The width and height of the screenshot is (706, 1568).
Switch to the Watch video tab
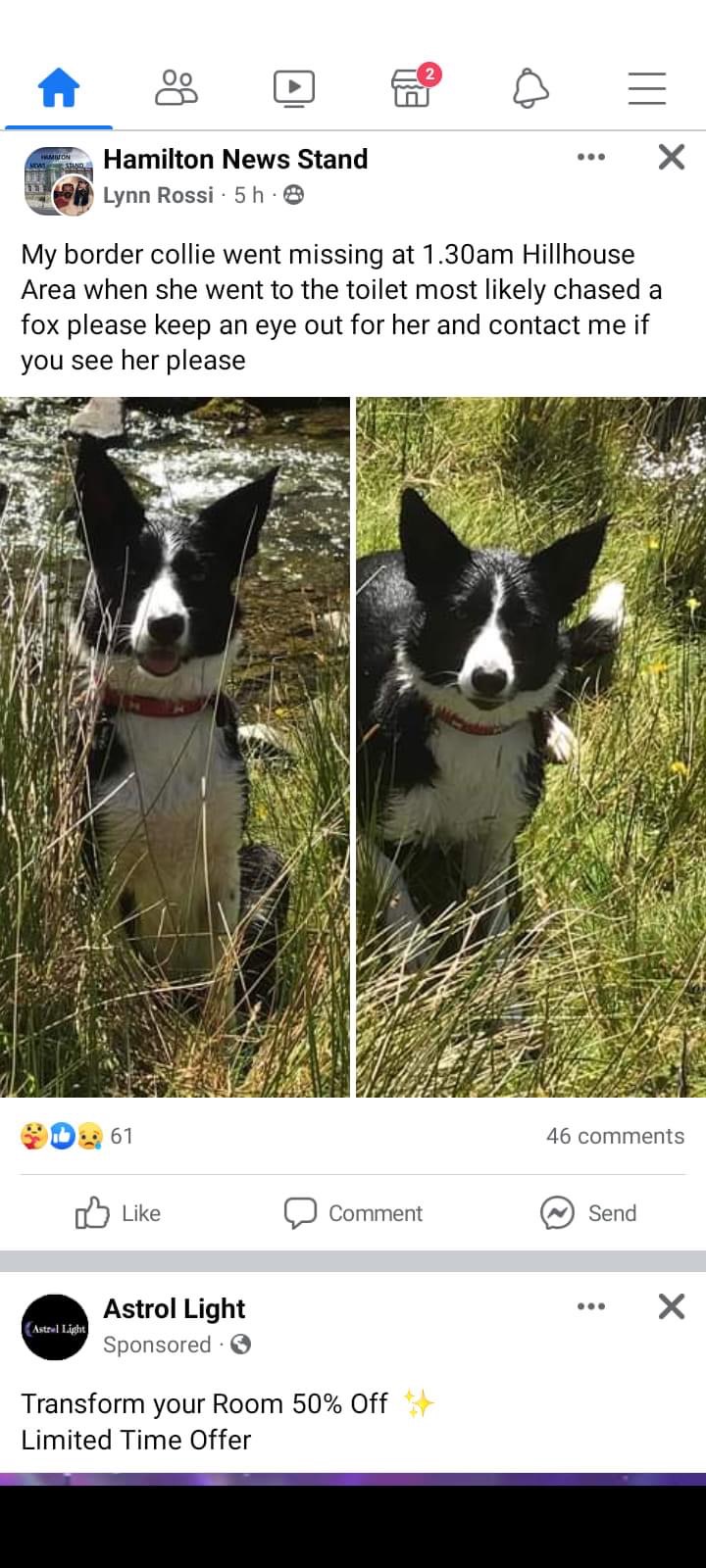(294, 88)
